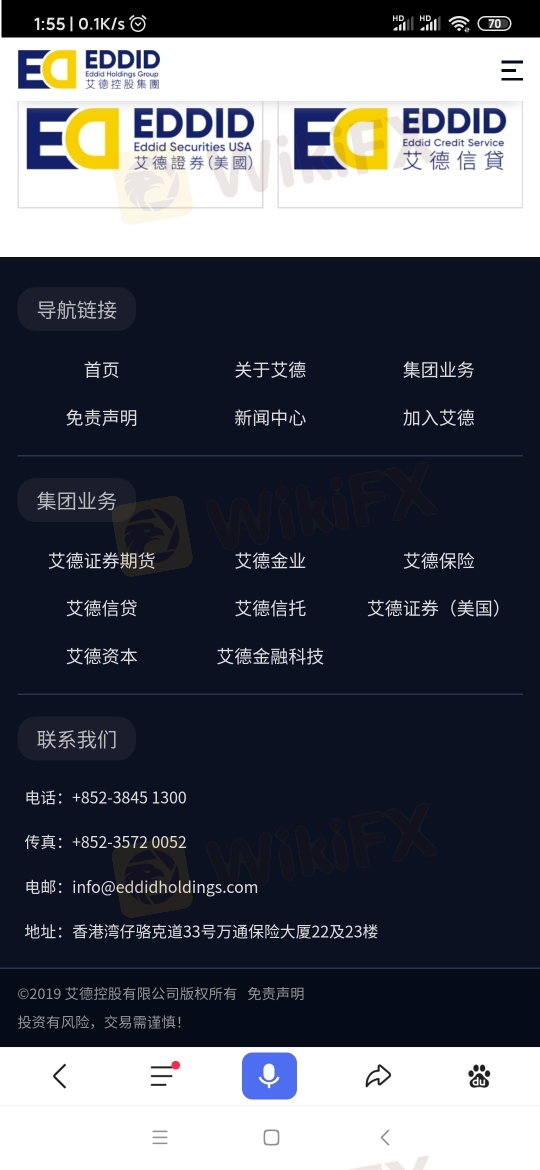Open 艾德信托 link
The image size is (540, 1170).
click(x=270, y=609)
